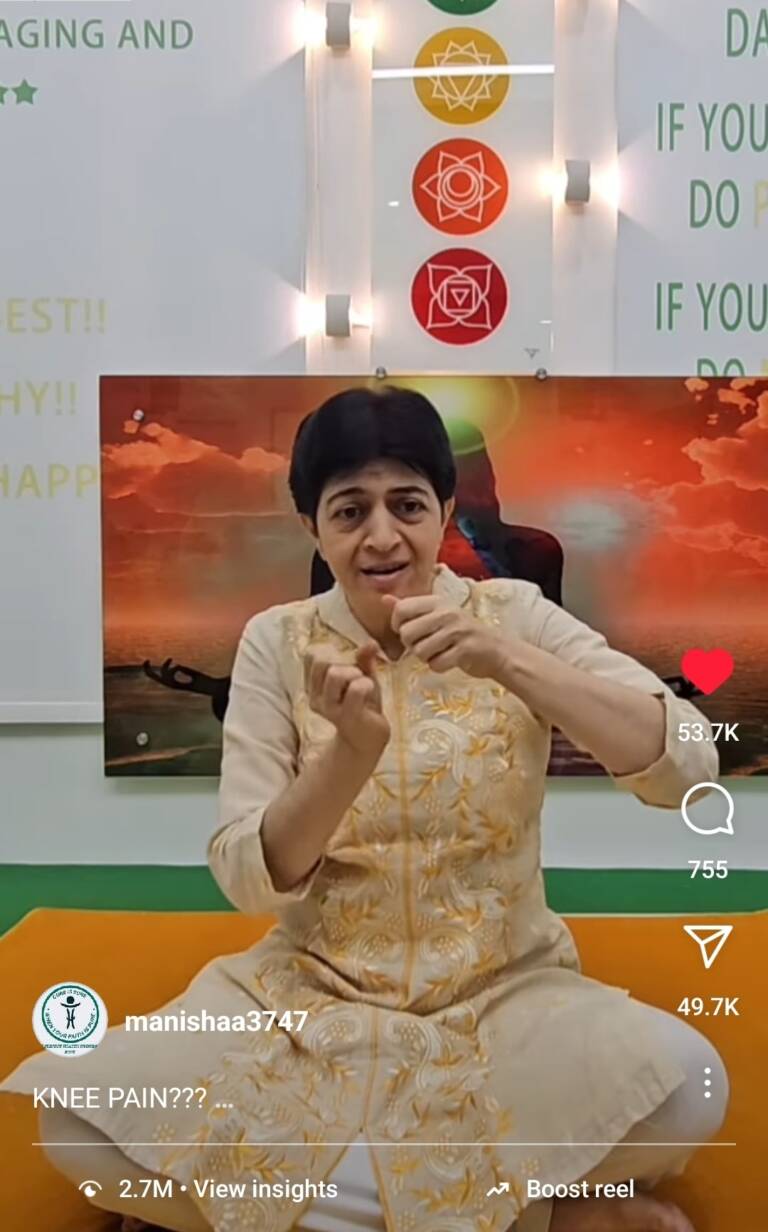
Task: Unlike the reel via the red heart
Action: (x=707, y=670)
